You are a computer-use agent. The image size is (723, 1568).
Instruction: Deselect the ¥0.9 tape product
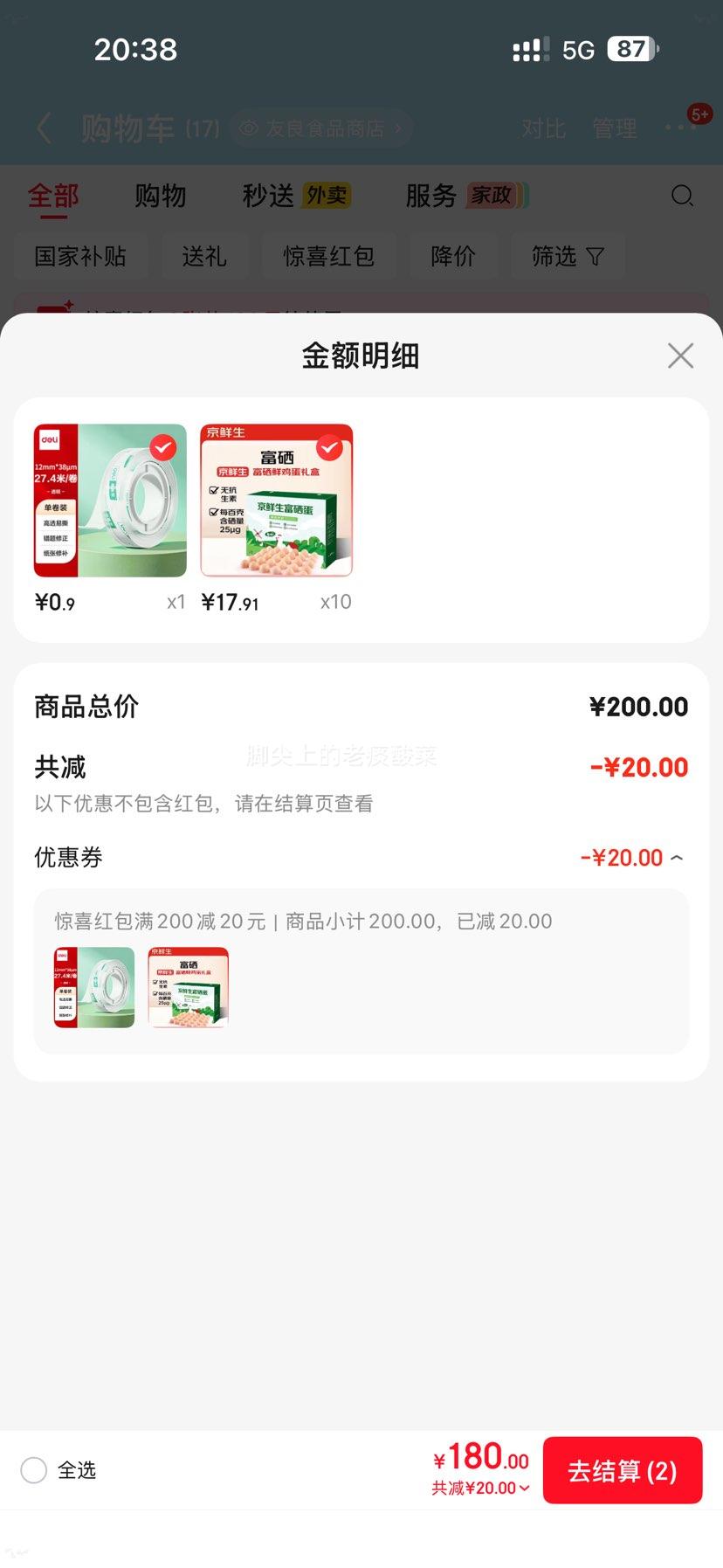(x=163, y=448)
